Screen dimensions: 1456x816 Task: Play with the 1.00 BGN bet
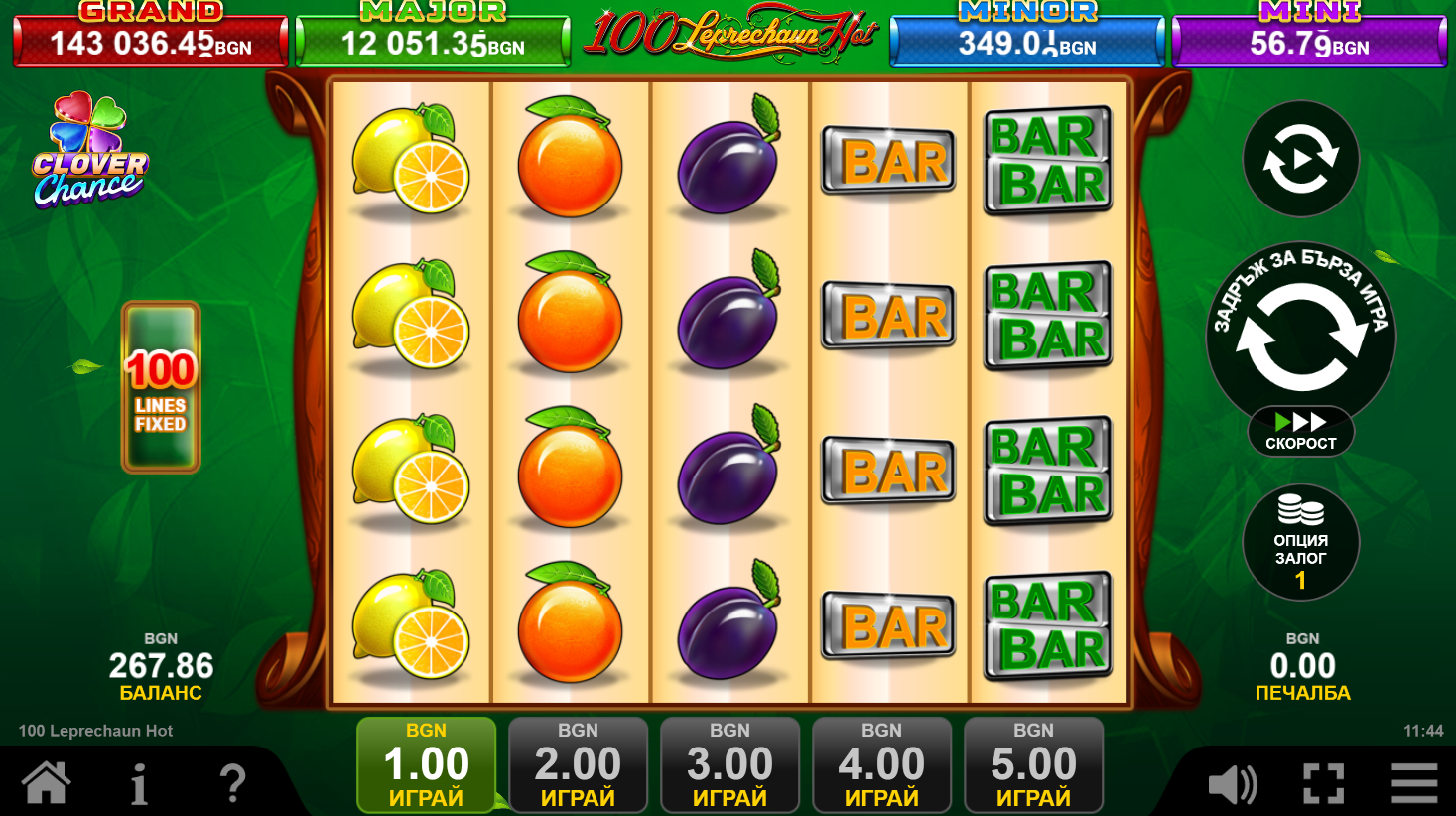[x=426, y=764]
